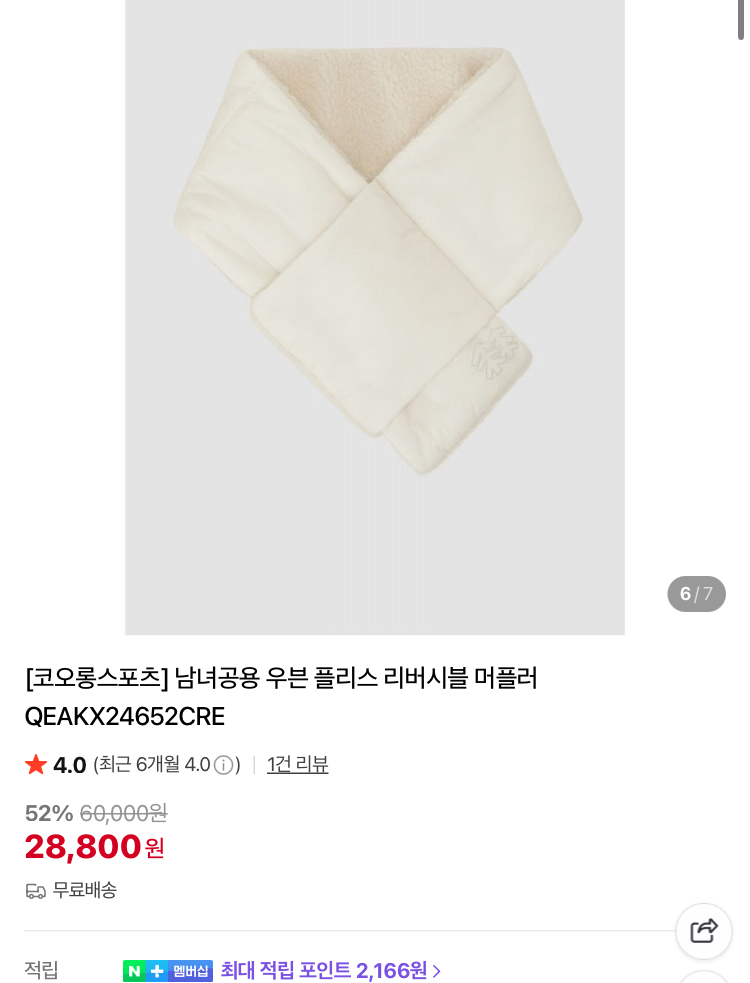Viewport: 750px width, 983px height.
Task: Share this muffler product
Action: coord(704,931)
